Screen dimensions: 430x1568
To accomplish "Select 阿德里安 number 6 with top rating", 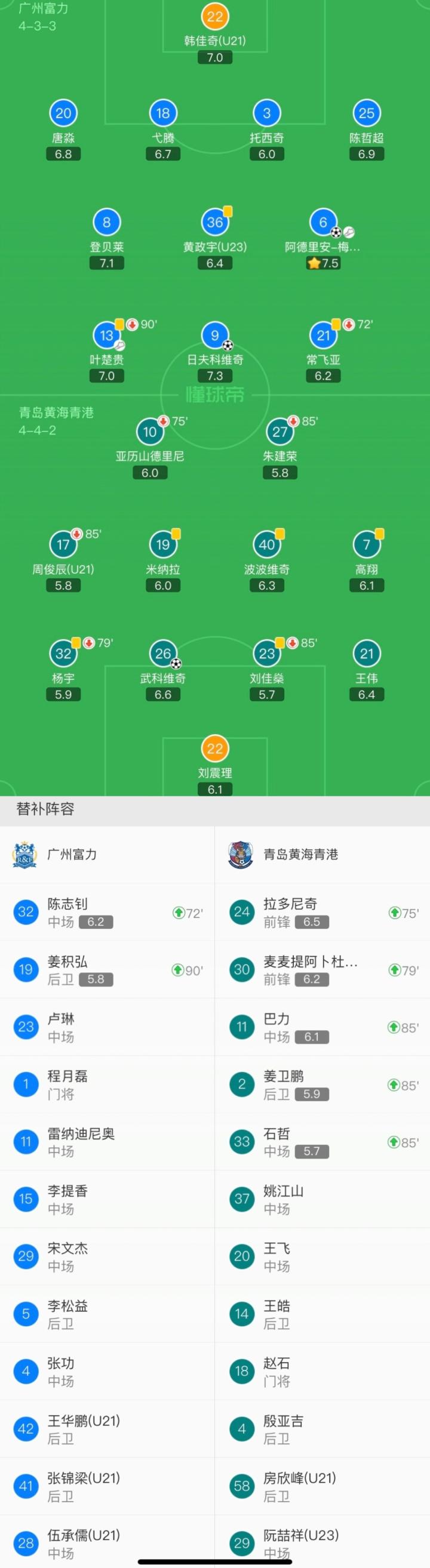I will tap(323, 223).
